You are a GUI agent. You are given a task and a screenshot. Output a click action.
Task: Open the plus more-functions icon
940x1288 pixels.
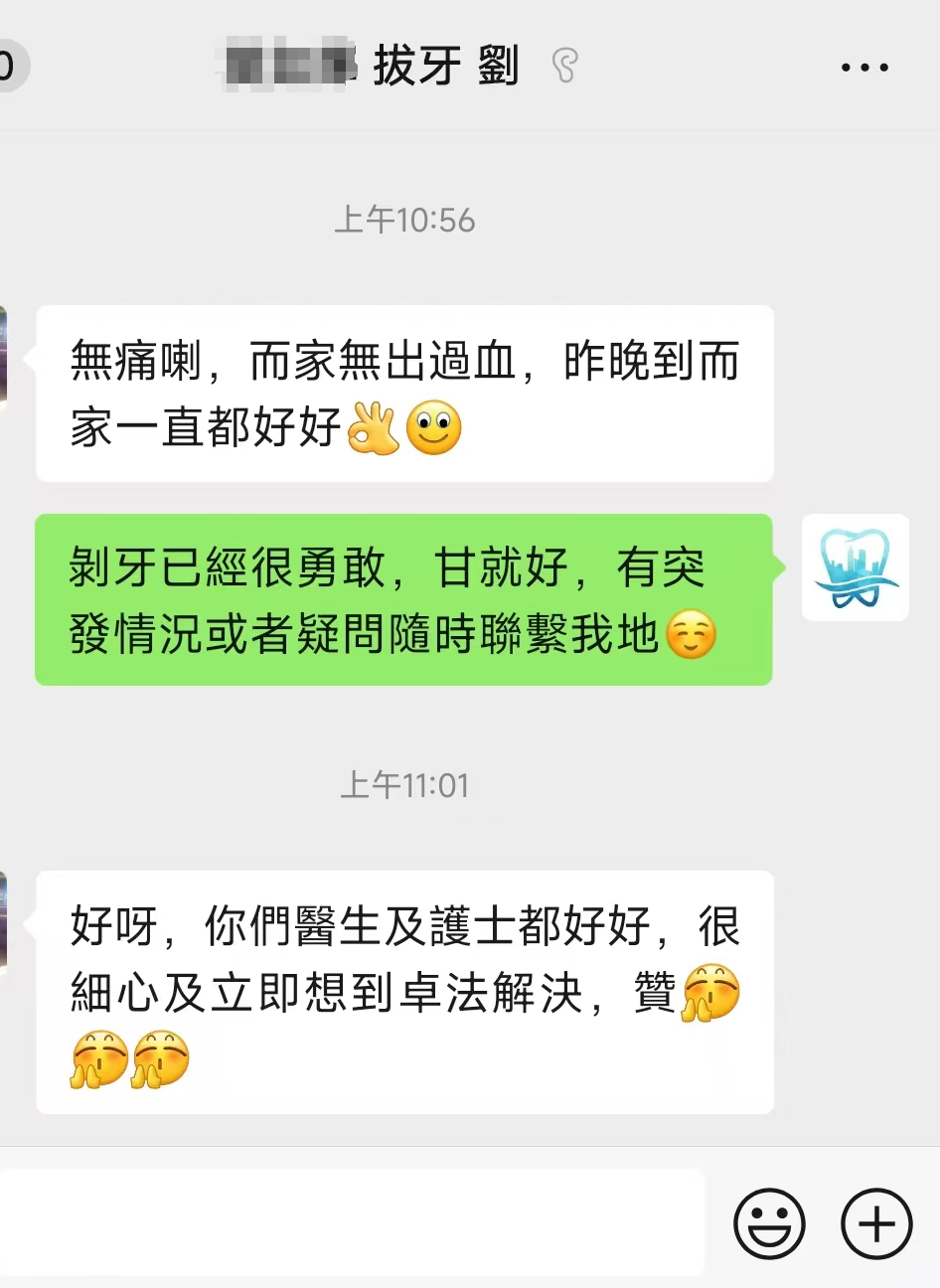[873, 1223]
